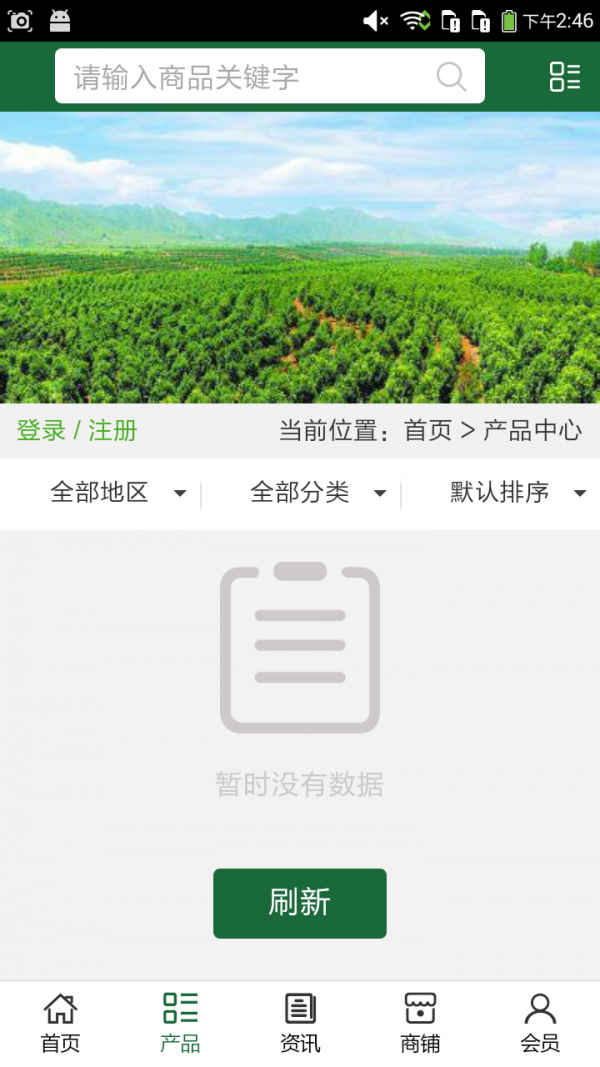Expand the 默认排序 dropdown
This screenshot has width=600, height=1067.
pos(515,492)
